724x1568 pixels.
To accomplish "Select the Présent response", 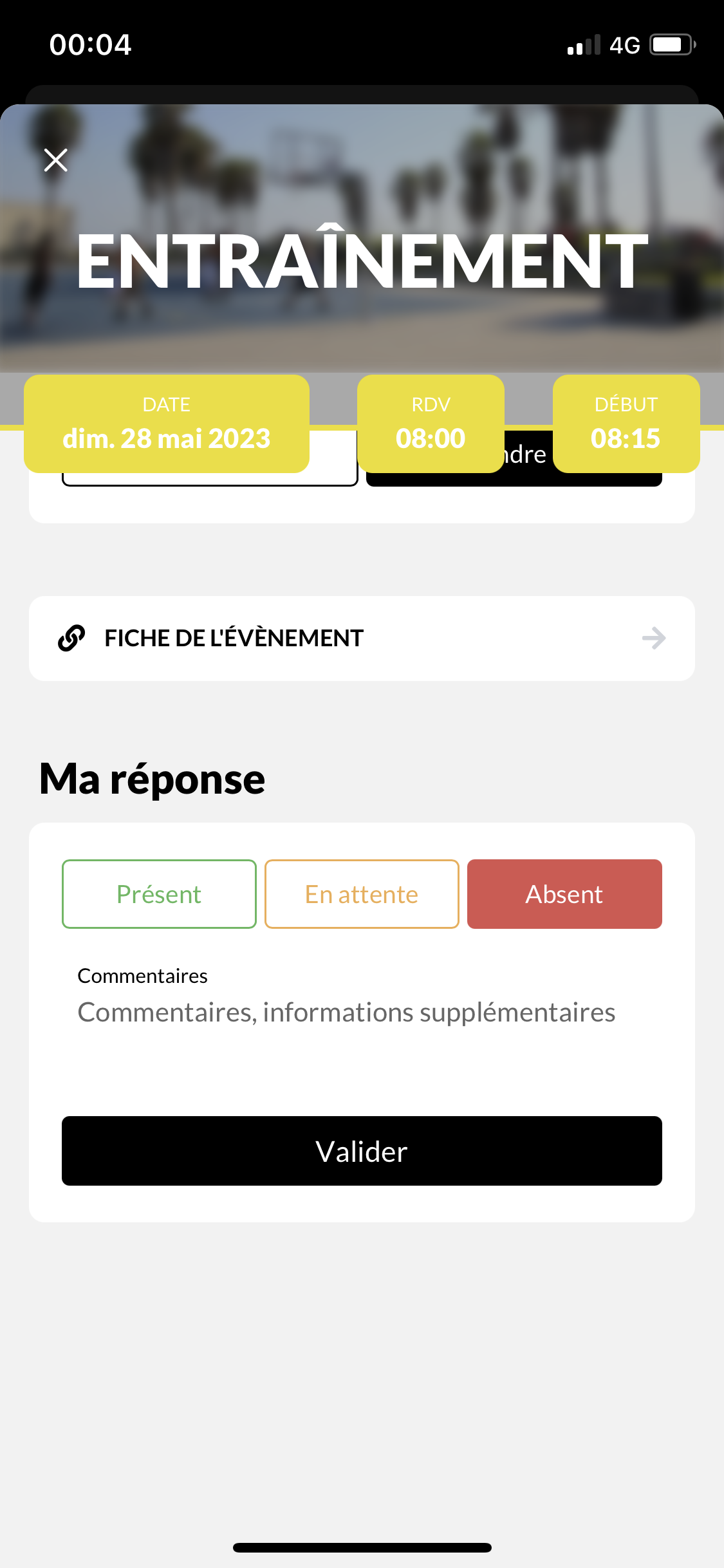I will [159, 894].
